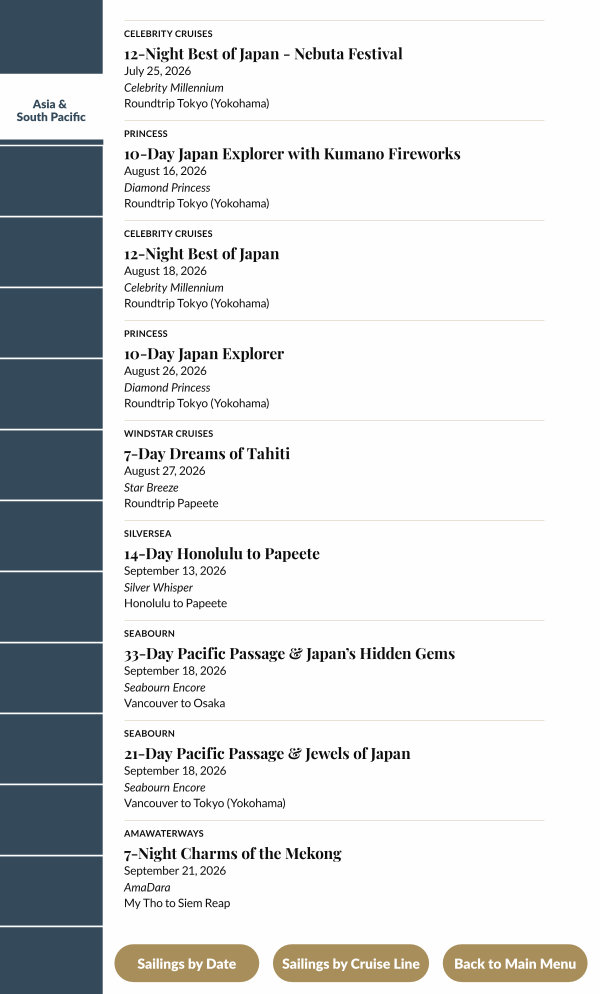Open 7-Day Dreams of Tahiti cruise
Screen dimensions: 600x994
207,454
